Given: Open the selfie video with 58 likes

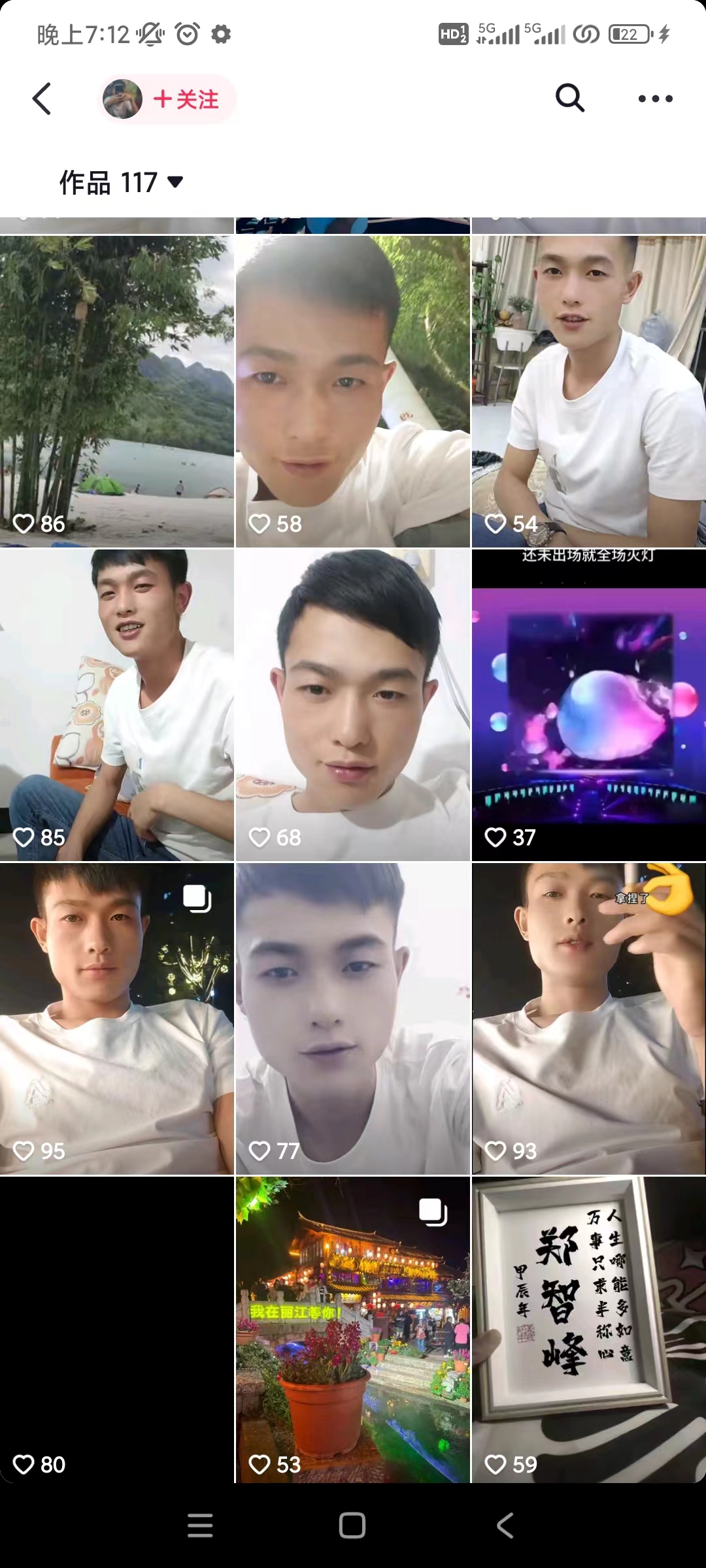Looking at the screenshot, I should 352,391.
